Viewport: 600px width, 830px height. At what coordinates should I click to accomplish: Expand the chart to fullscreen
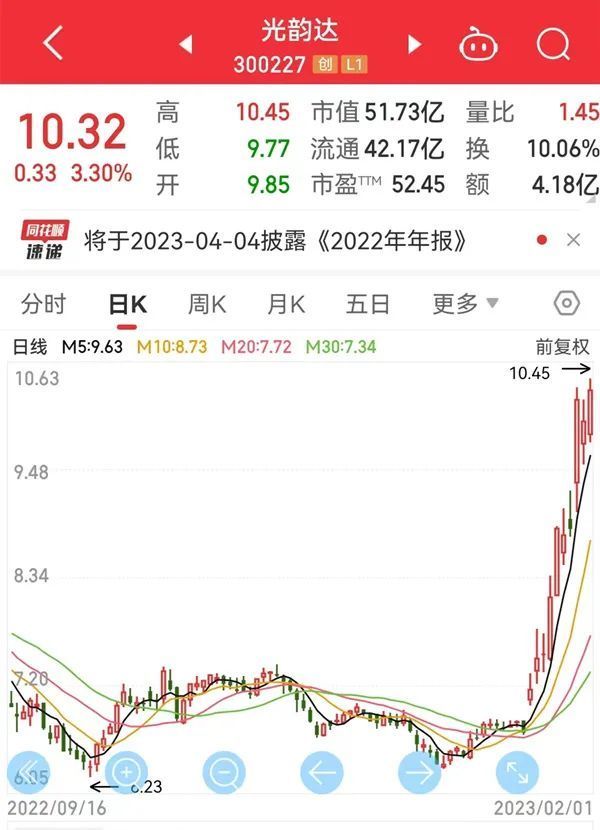(x=517, y=771)
